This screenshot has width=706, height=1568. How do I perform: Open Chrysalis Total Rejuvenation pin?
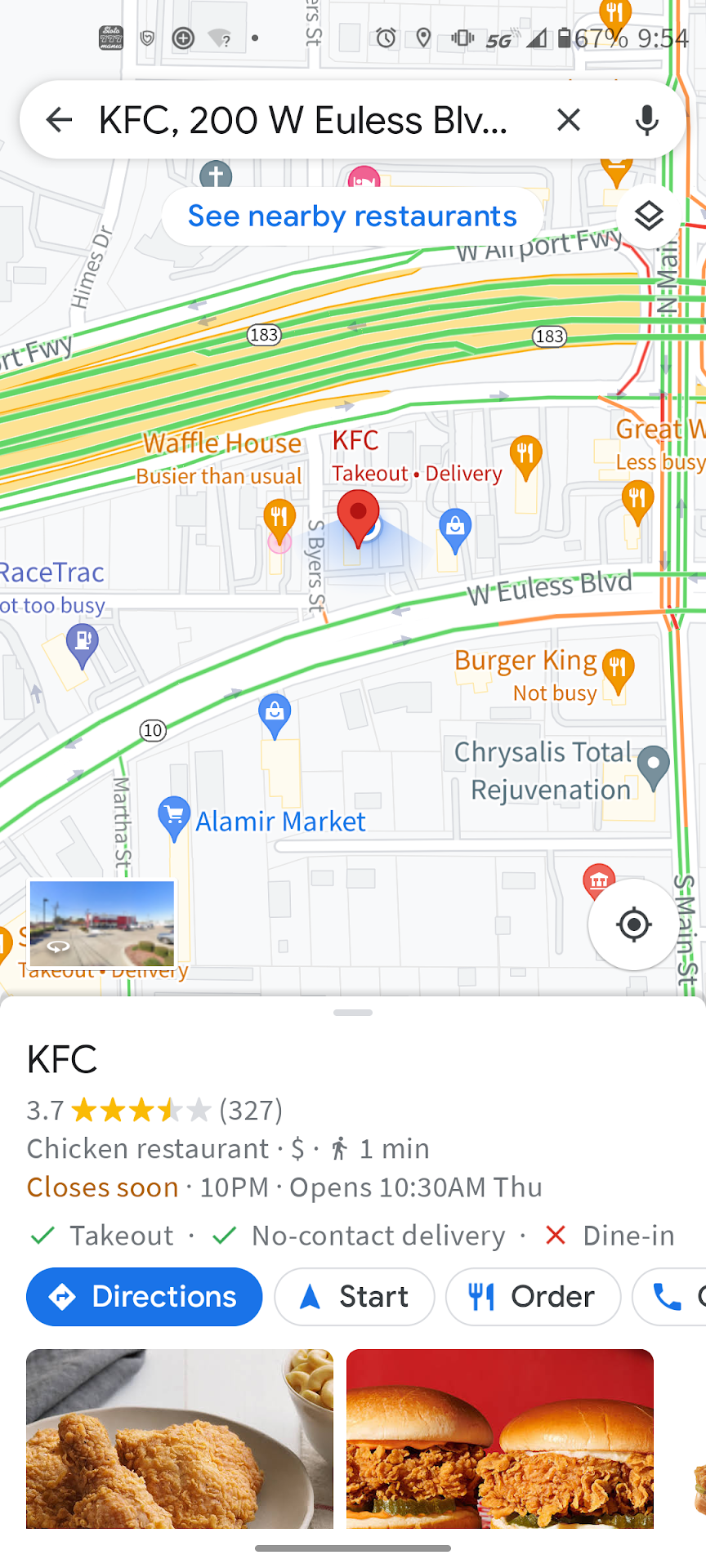point(653,766)
